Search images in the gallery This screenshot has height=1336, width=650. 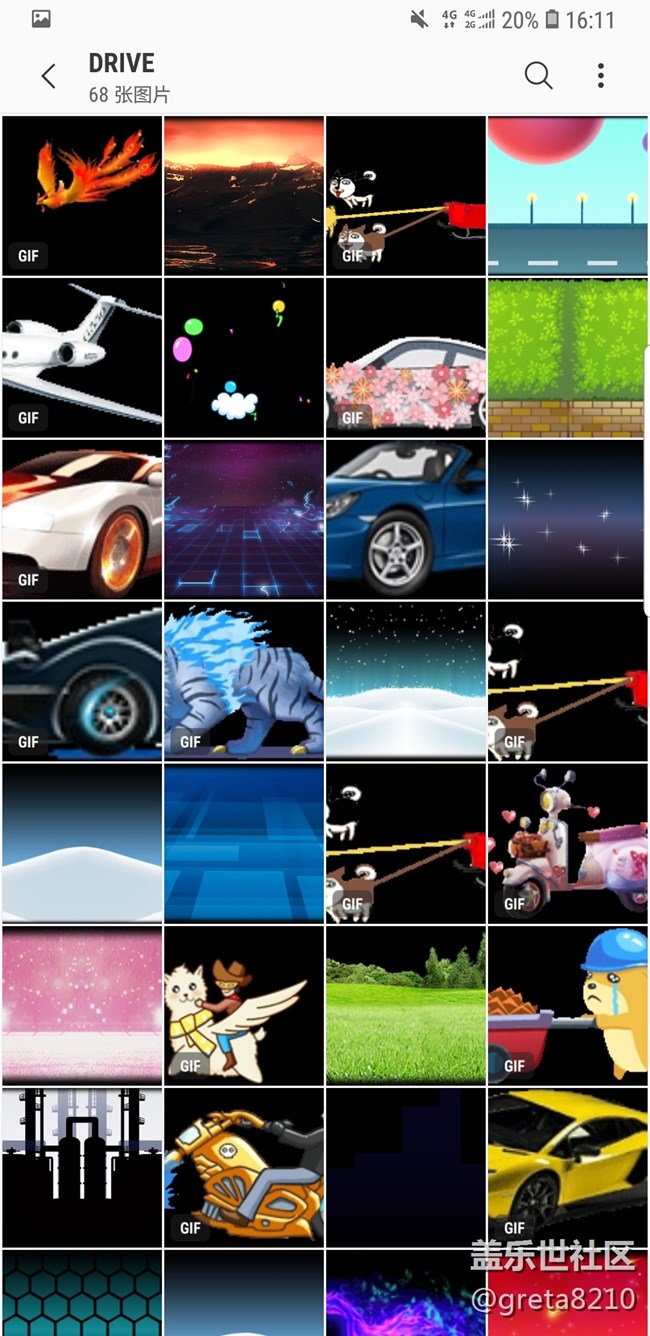click(x=538, y=76)
